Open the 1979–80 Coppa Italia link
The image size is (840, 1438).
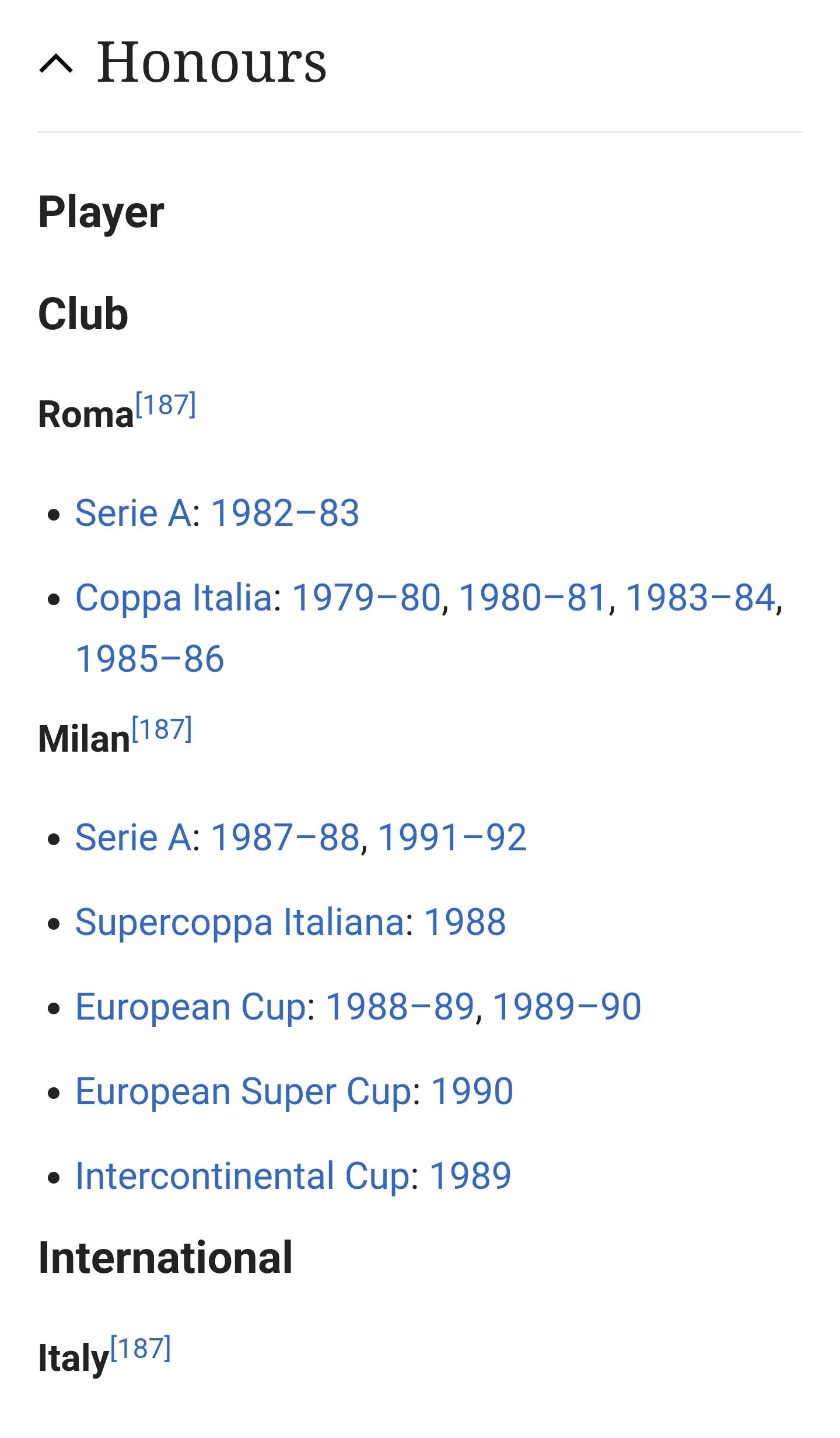366,598
